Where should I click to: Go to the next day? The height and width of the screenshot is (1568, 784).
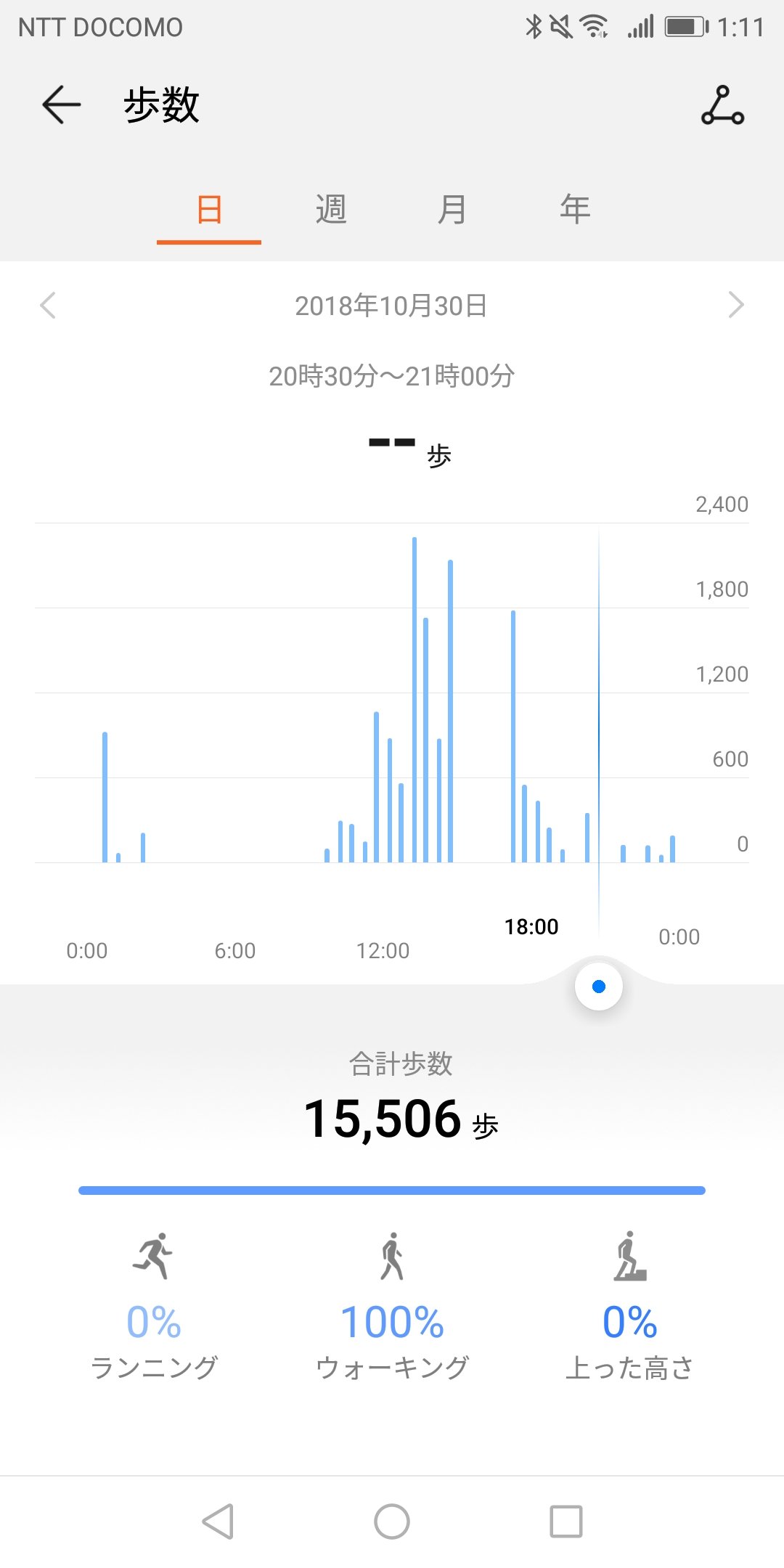736,306
